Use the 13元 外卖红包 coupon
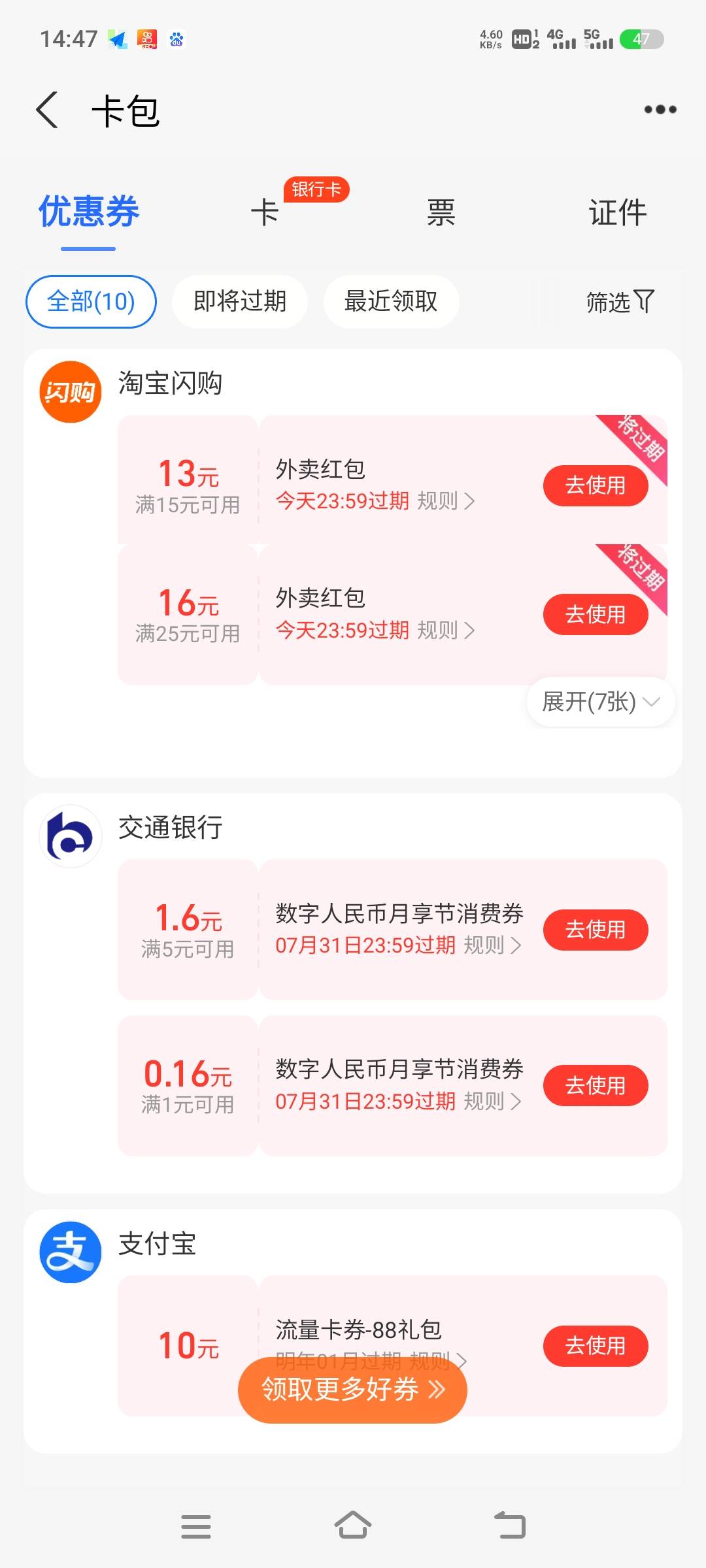The image size is (706, 1568). point(596,485)
